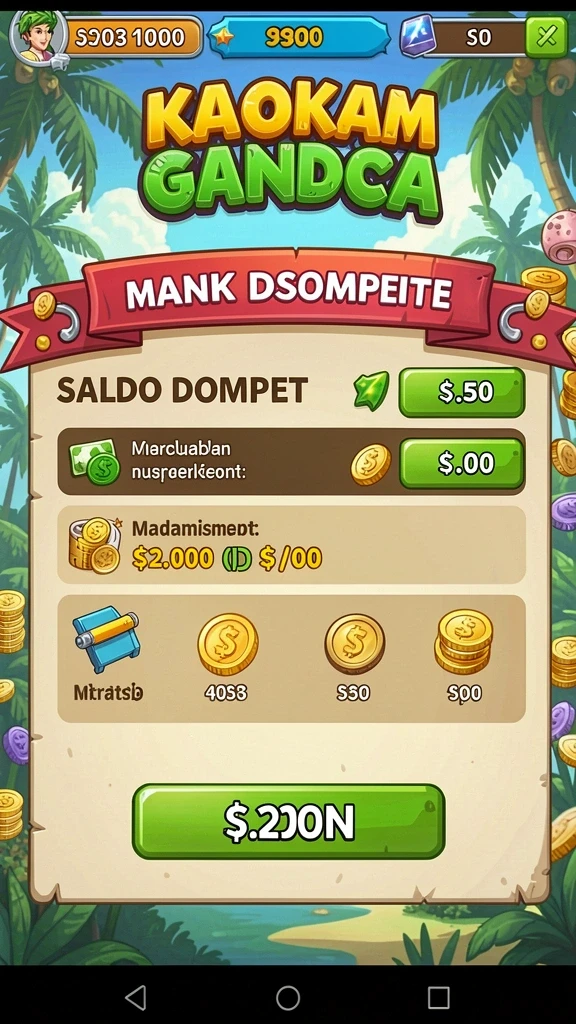Tap the green $.50 button beside Saldo Dompet
The width and height of the screenshot is (576, 1024).
[462, 392]
